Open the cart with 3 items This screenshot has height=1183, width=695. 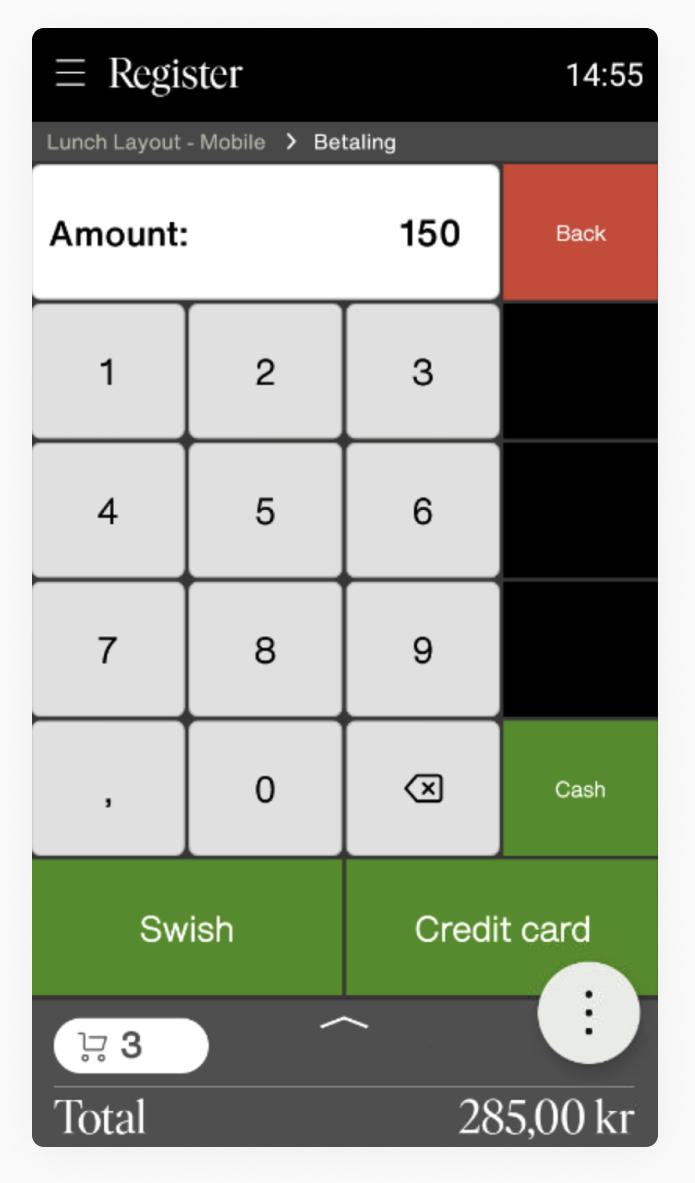(x=131, y=1046)
